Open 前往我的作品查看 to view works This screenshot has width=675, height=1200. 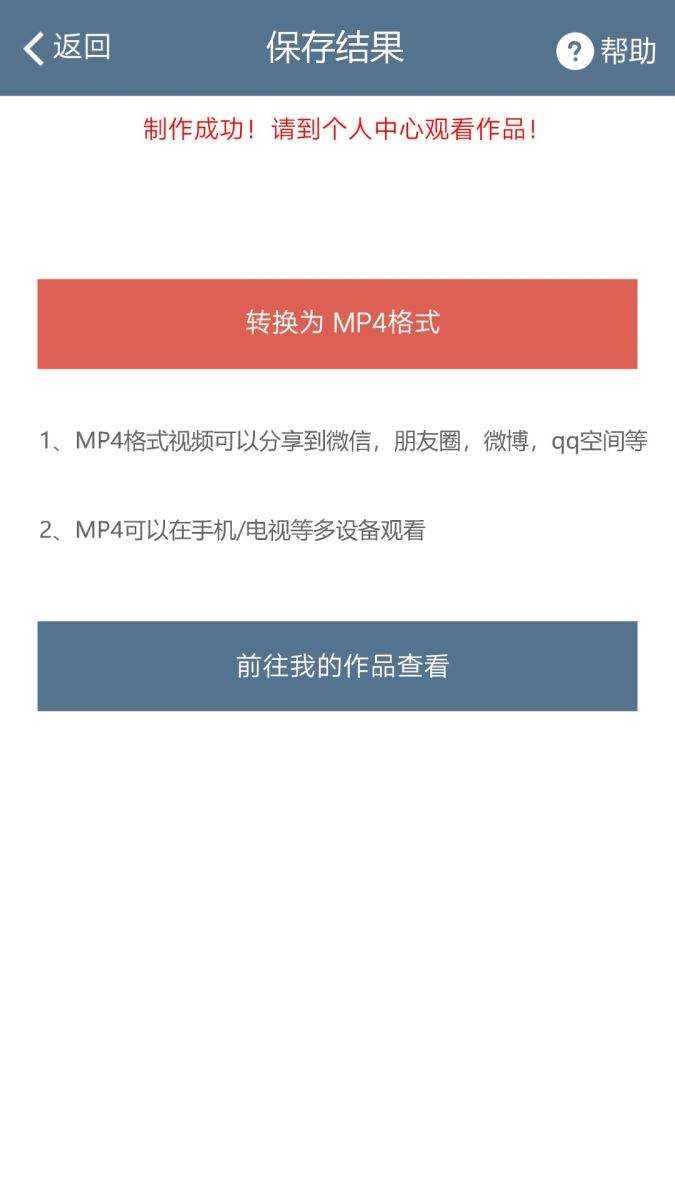point(337,666)
